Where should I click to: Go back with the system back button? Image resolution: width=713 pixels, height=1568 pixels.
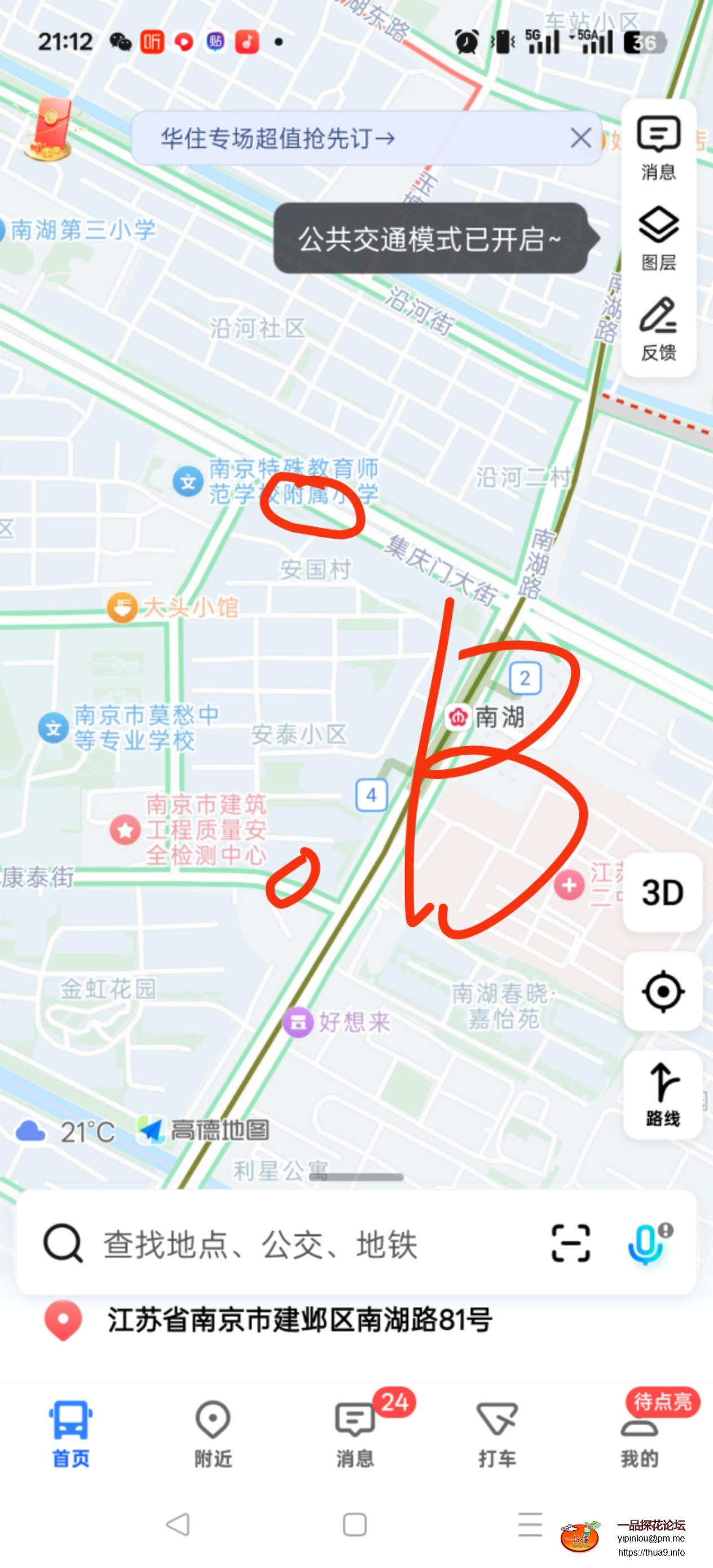[178, 1525]
